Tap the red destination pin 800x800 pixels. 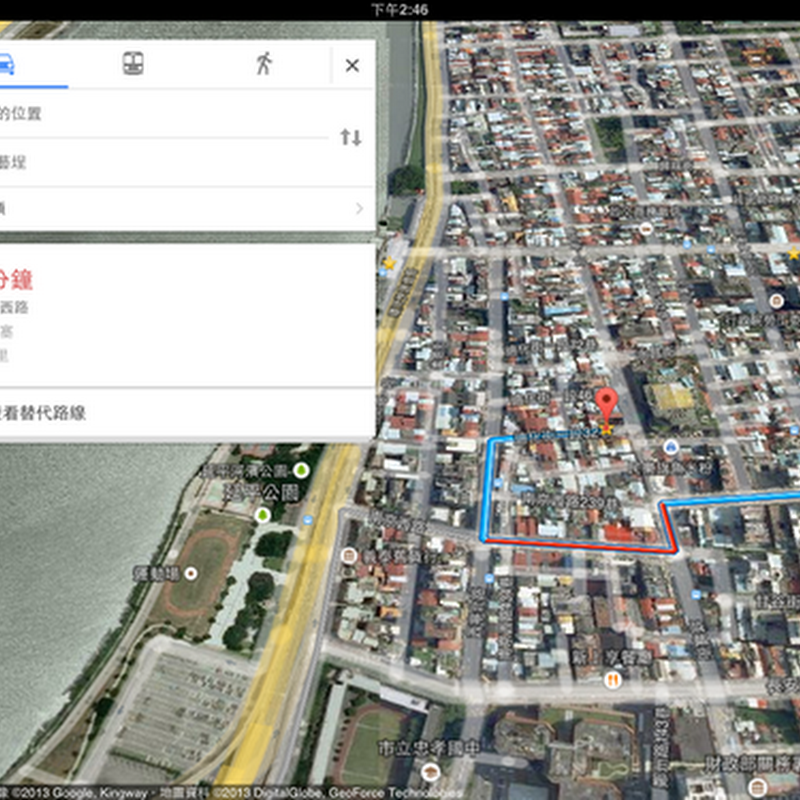click(x=606, y=406)
